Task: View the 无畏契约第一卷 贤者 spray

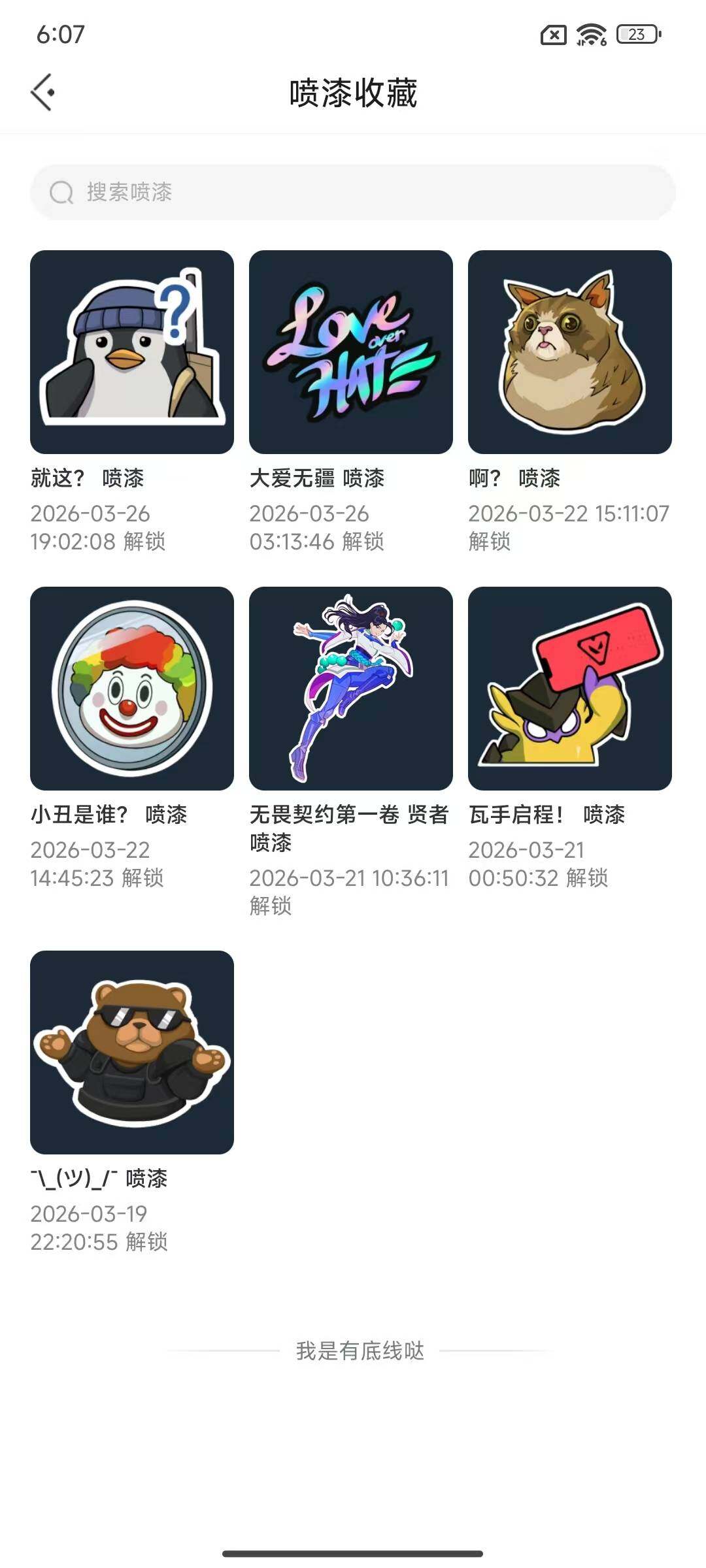Action: coord(351,686)
